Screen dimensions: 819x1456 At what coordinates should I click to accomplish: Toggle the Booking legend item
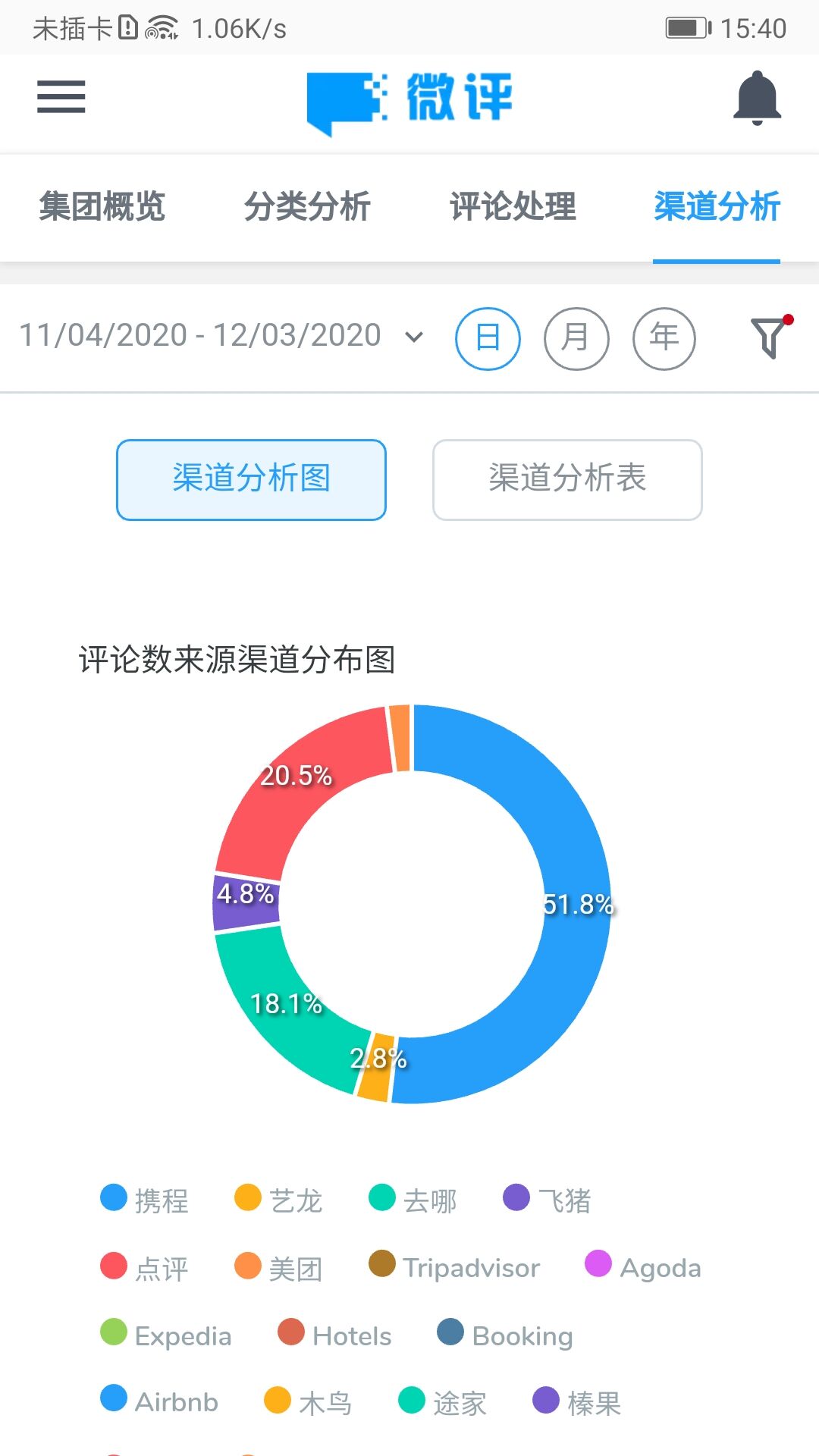(505, 1335)
